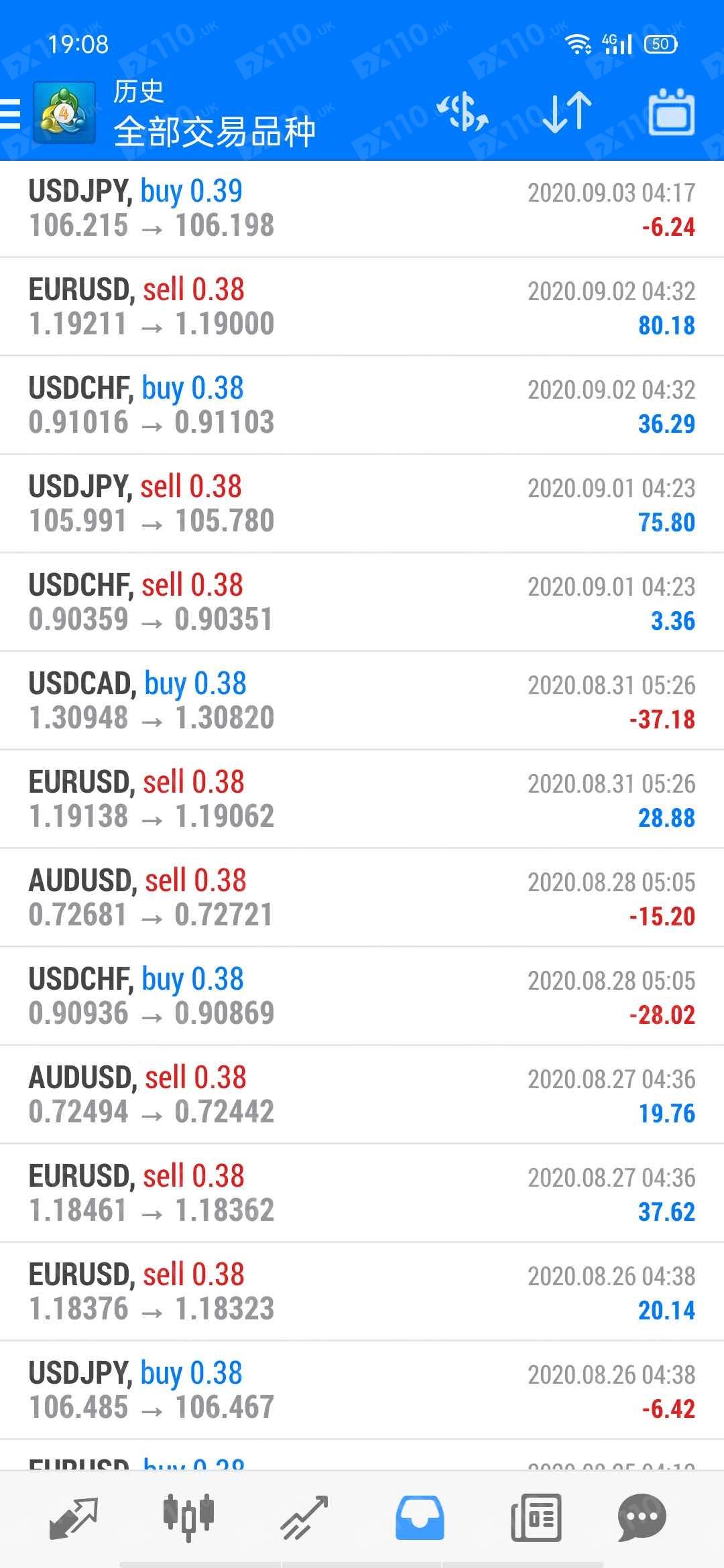
Task: Open the calendar date range picker
Action: click(671, 112)
